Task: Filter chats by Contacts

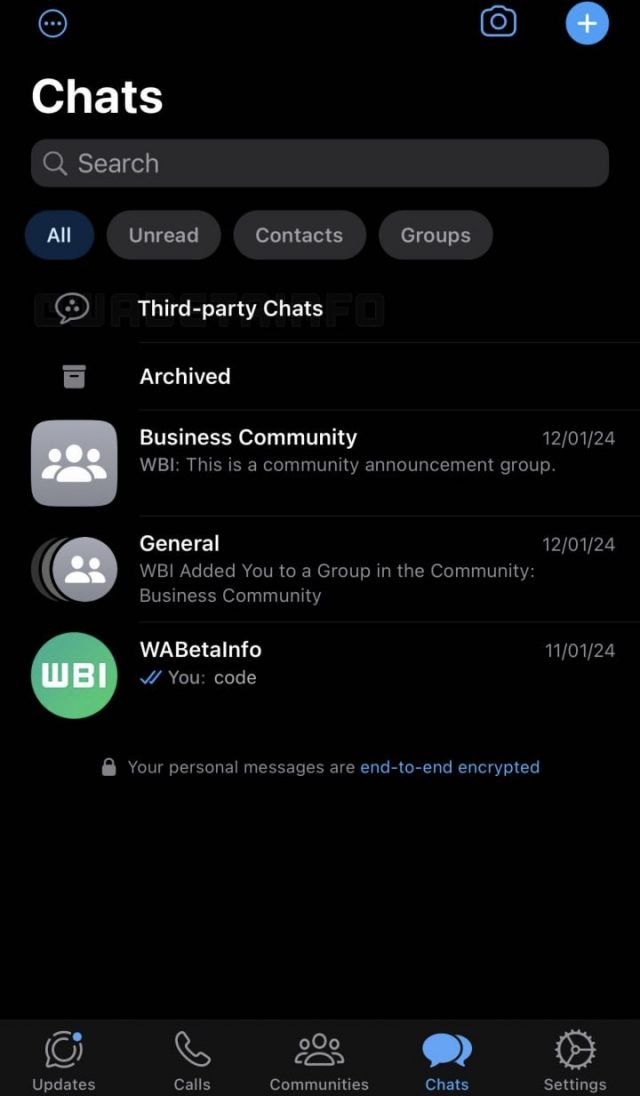Action: point(299,235)
